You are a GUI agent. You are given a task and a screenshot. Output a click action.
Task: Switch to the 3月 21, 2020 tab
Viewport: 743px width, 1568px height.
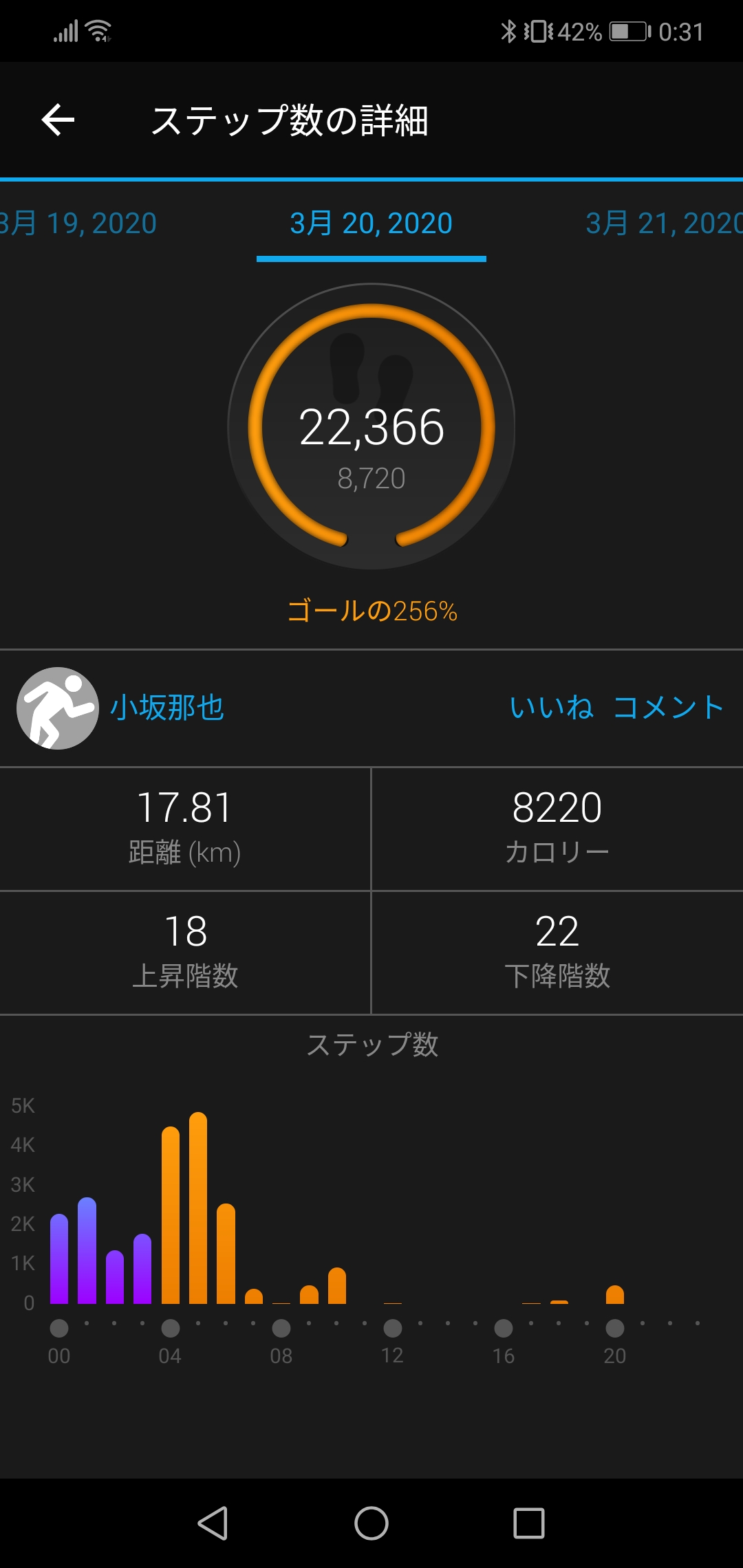[664, 224]
